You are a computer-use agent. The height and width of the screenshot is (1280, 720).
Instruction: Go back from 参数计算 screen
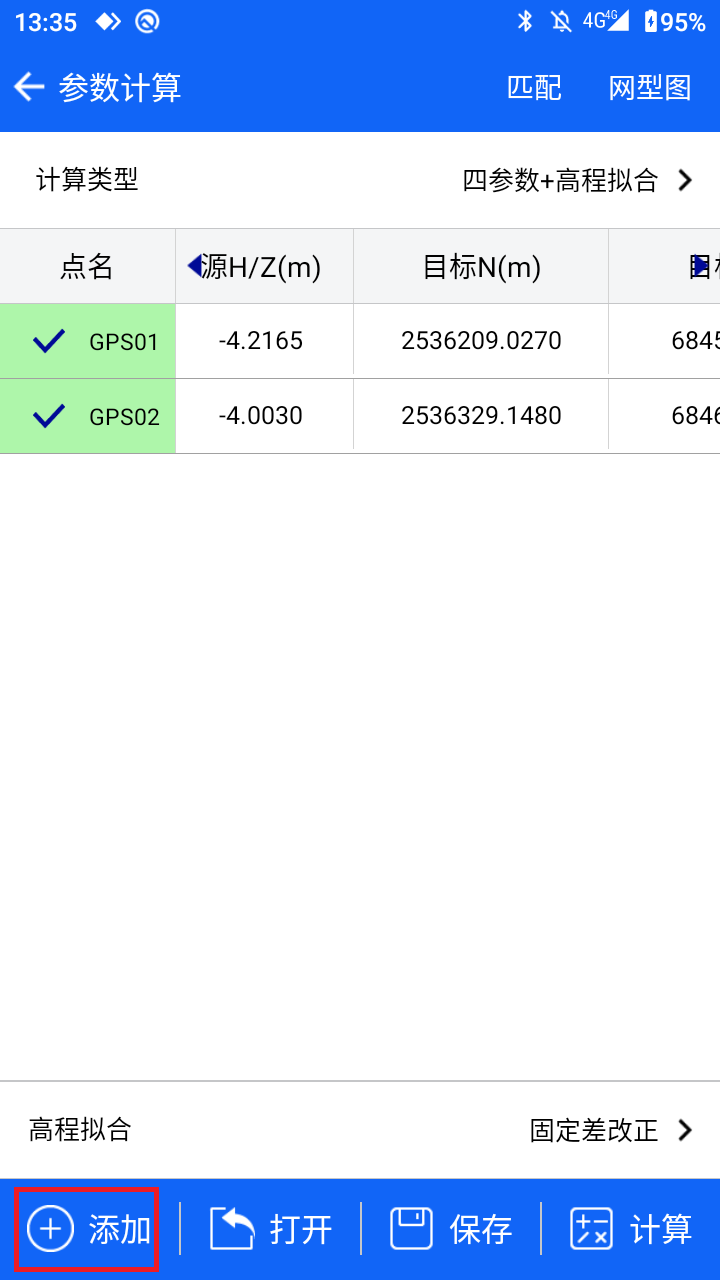[x=29, y=88]
